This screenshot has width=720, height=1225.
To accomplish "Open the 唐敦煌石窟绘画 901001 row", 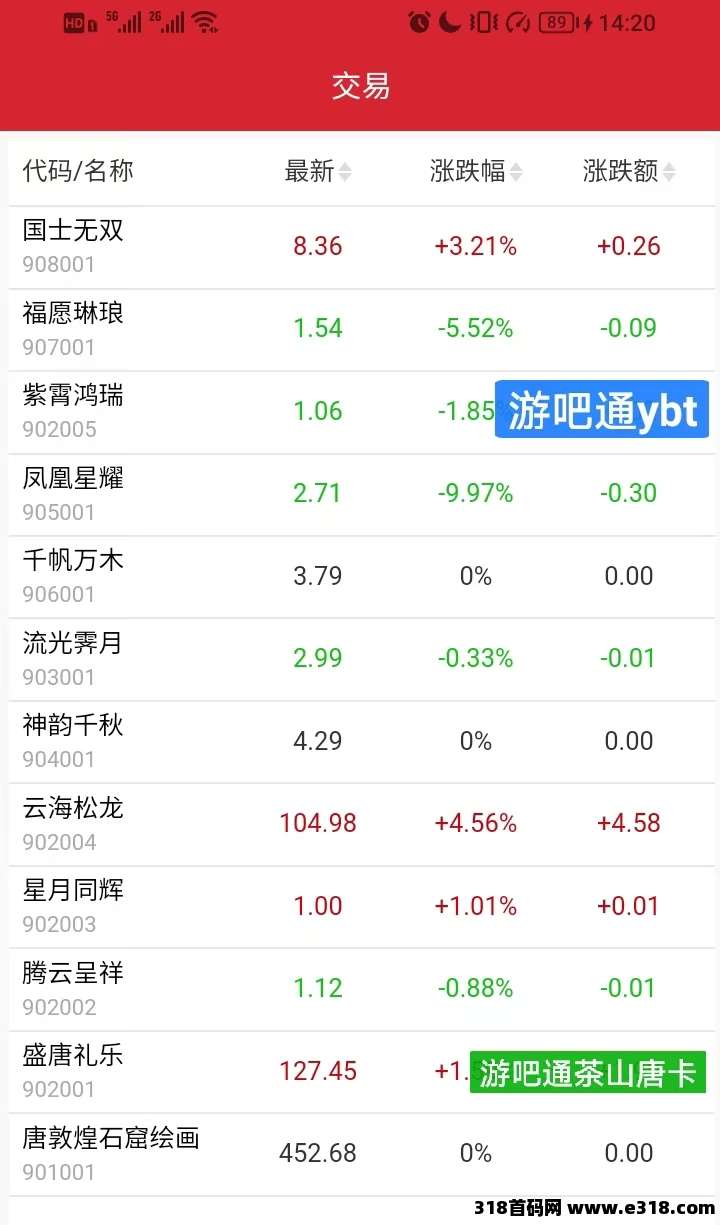I will click(360, 1155).
